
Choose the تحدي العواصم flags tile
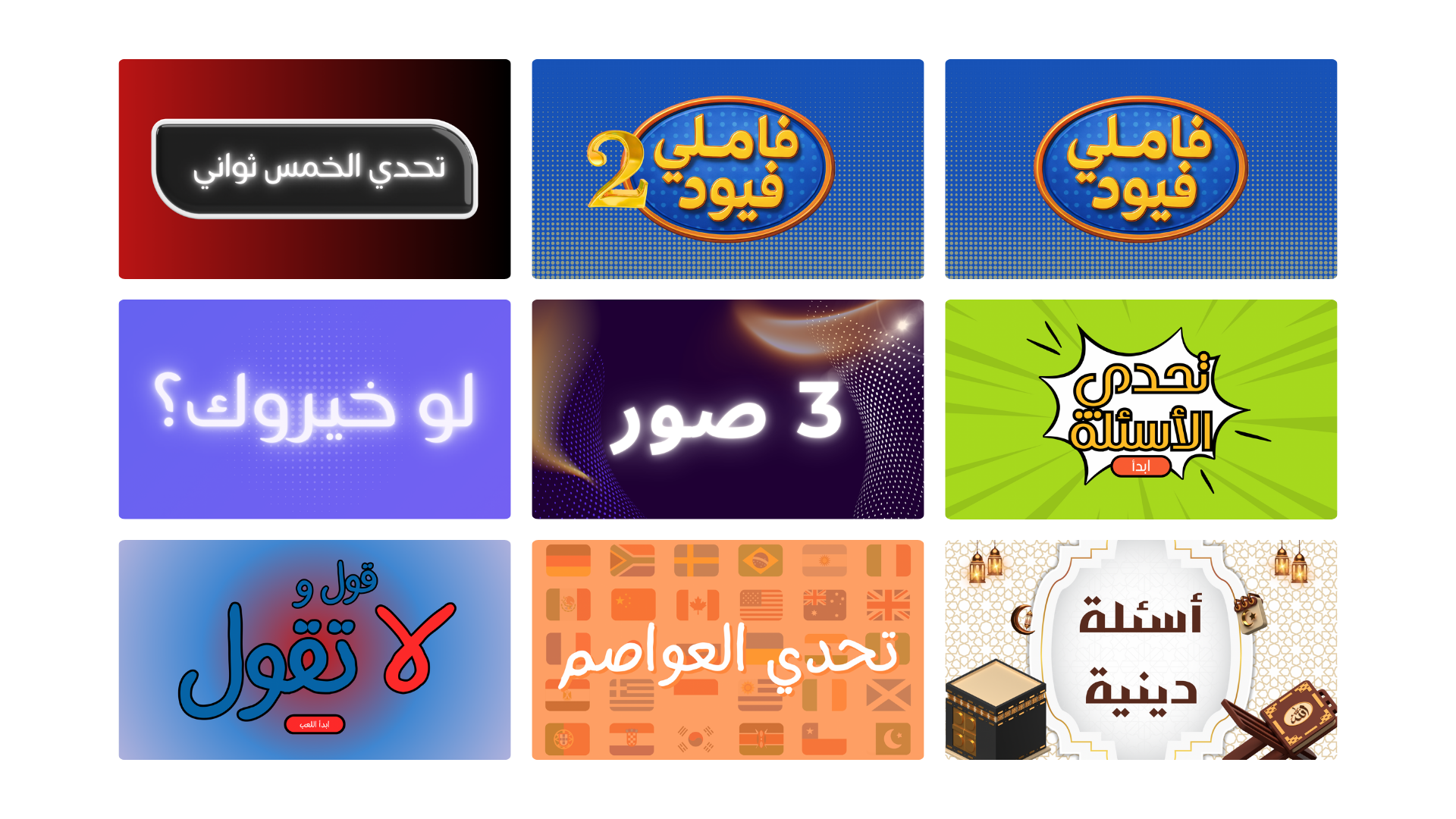727,649
